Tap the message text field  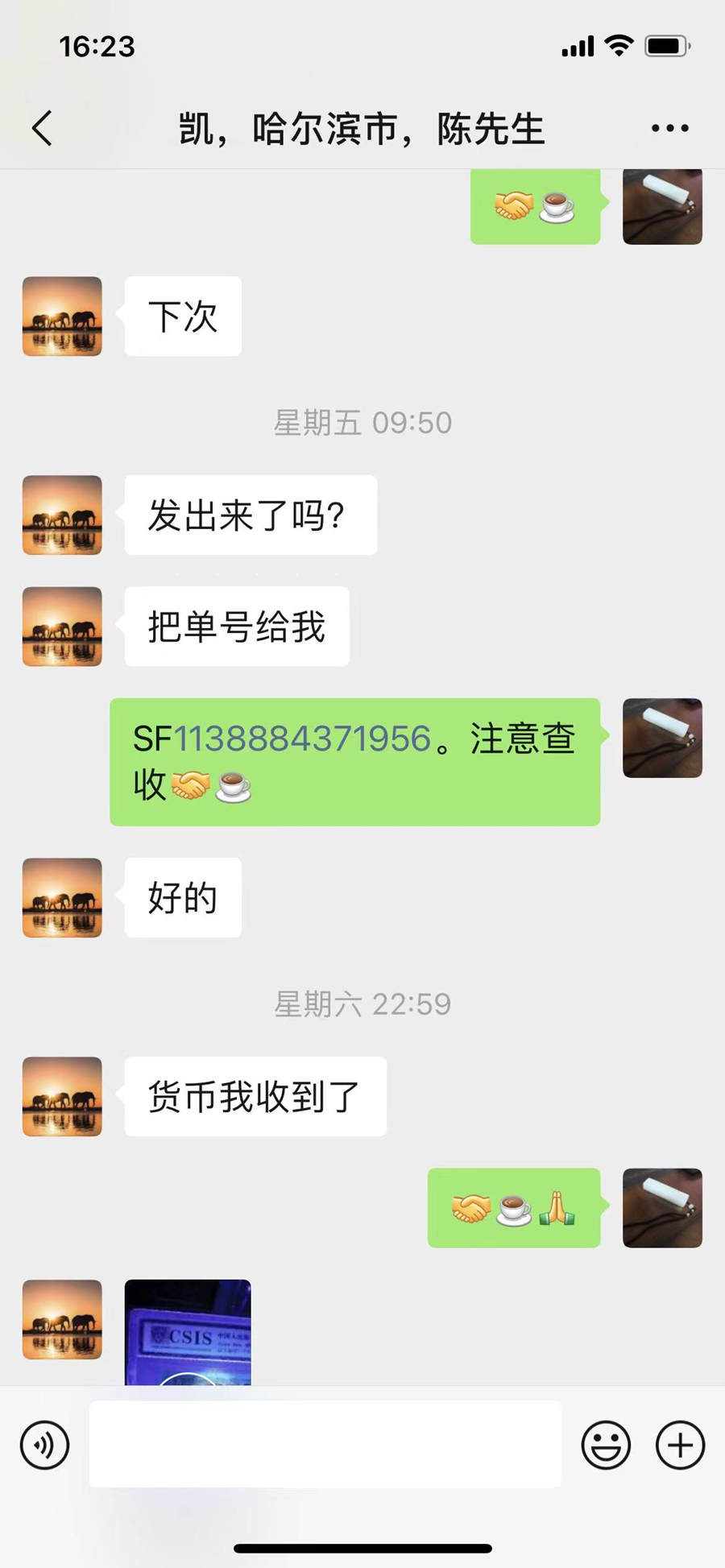[325, 1444]
